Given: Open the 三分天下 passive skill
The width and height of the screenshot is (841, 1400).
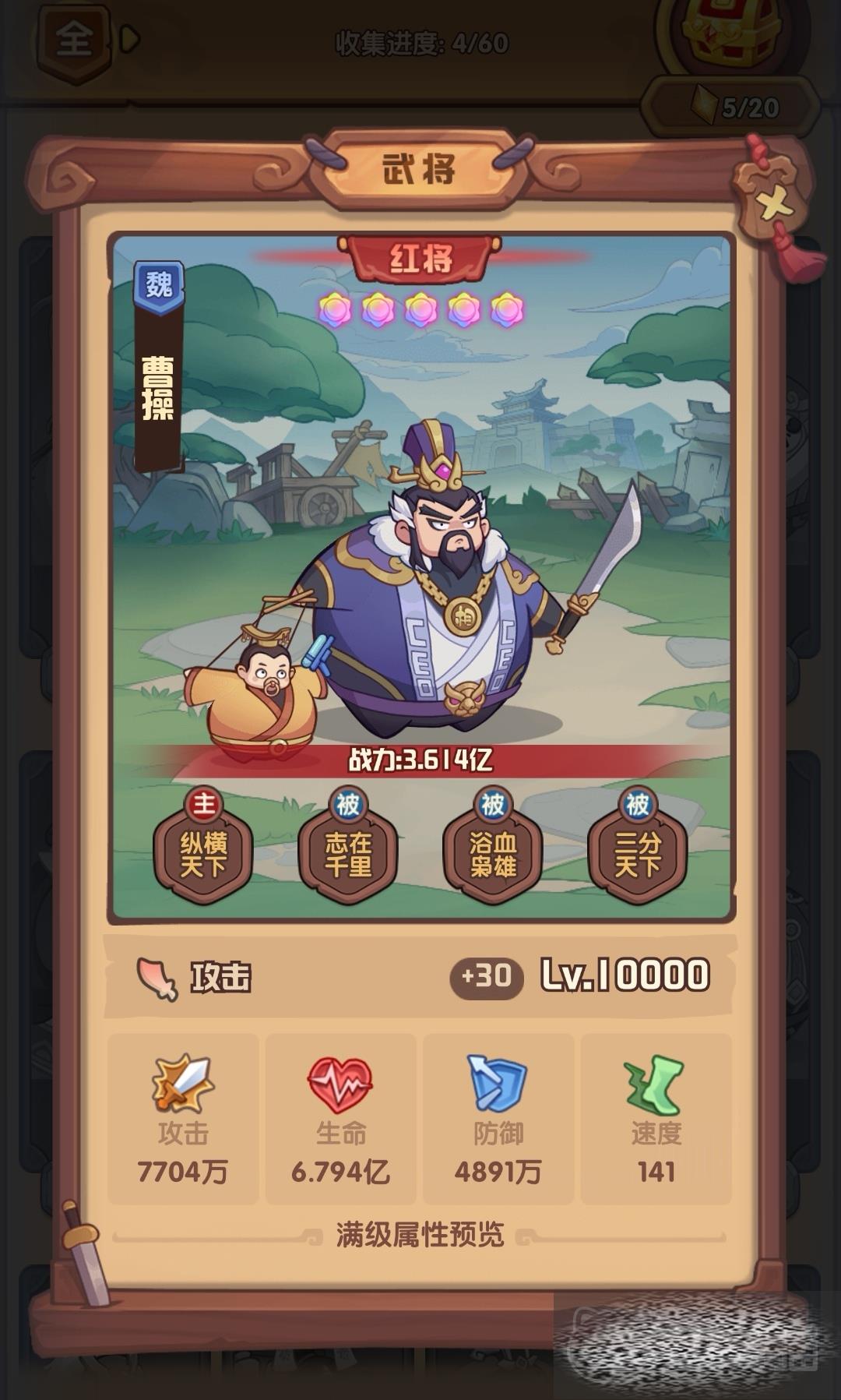Looking at the screenshot, I should pyautogui.click(x=638, y=854).
